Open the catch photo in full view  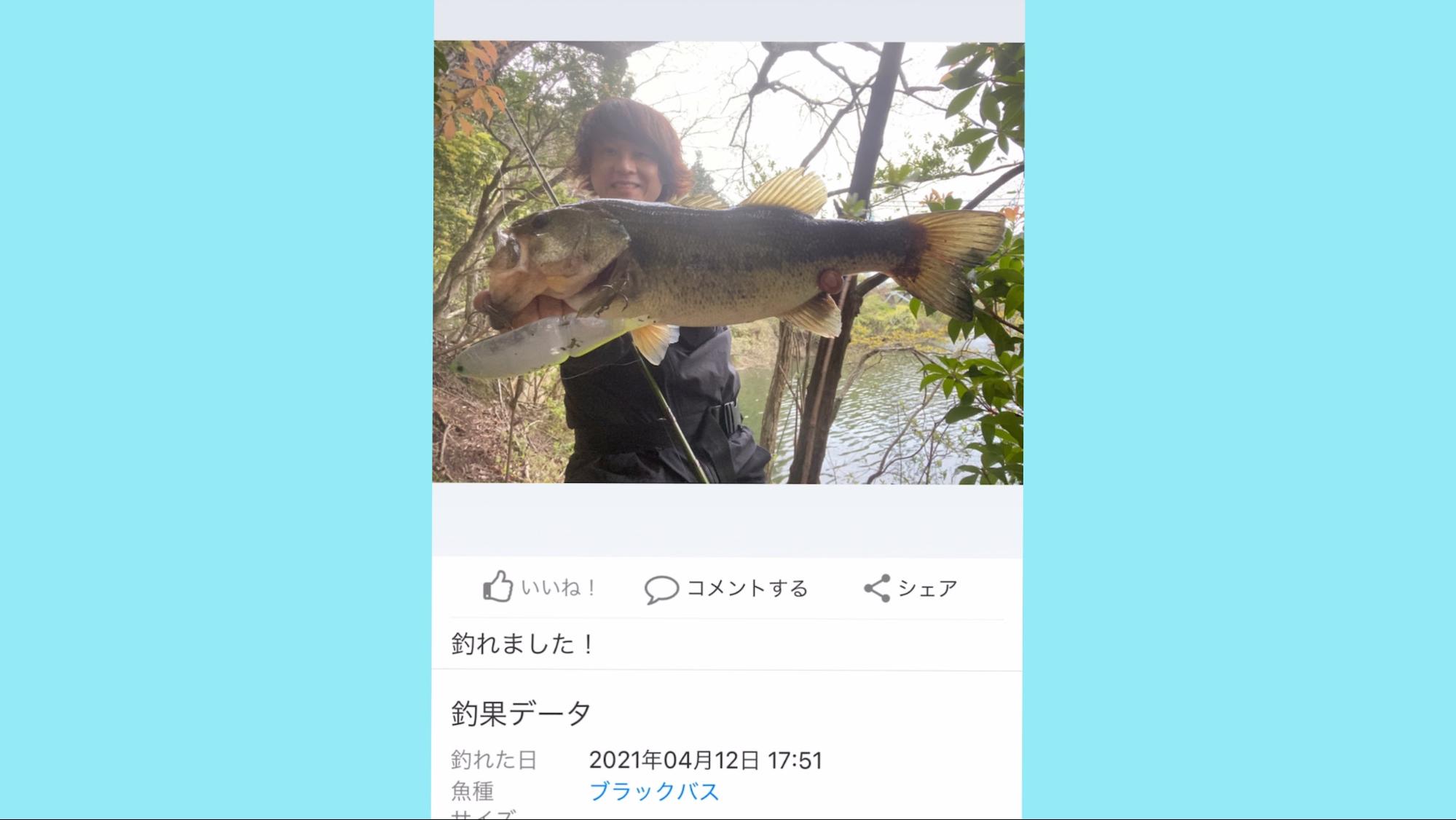tap(728, 262)
